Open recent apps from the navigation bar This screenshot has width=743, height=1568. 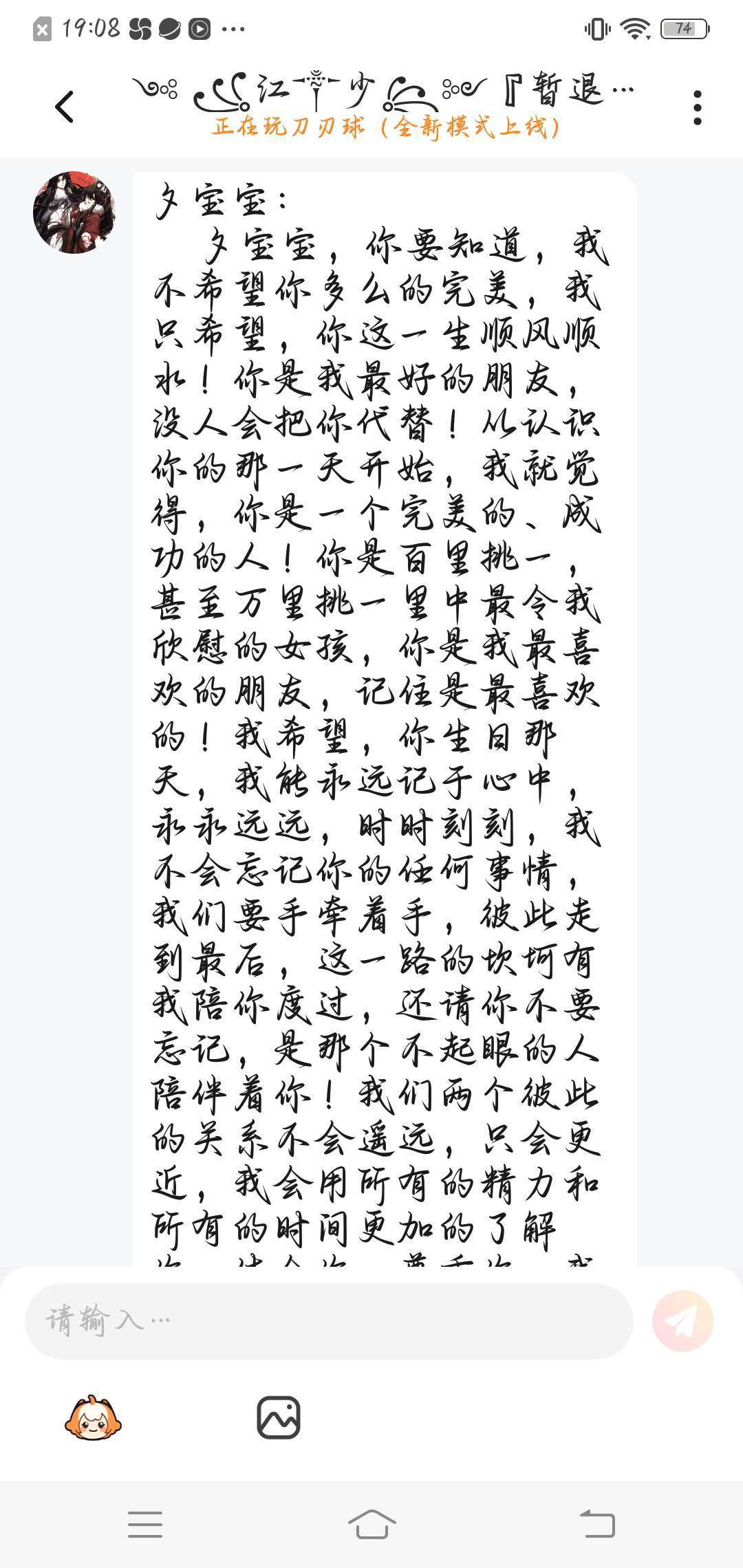(145, 1524)
